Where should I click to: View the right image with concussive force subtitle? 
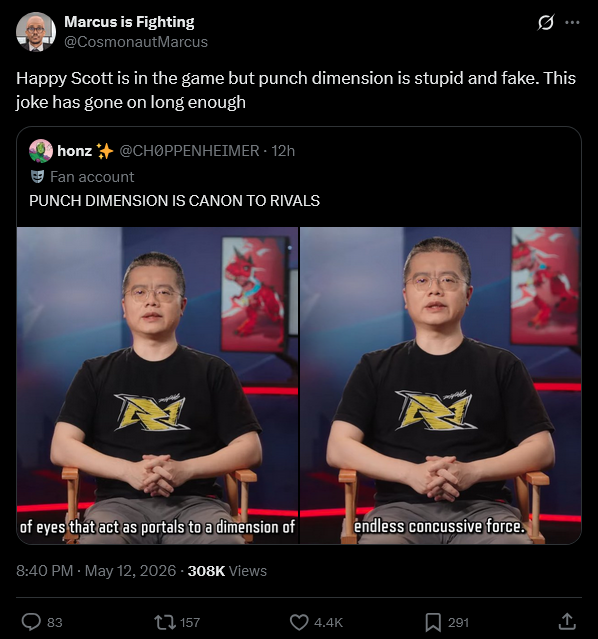[441, 385]
